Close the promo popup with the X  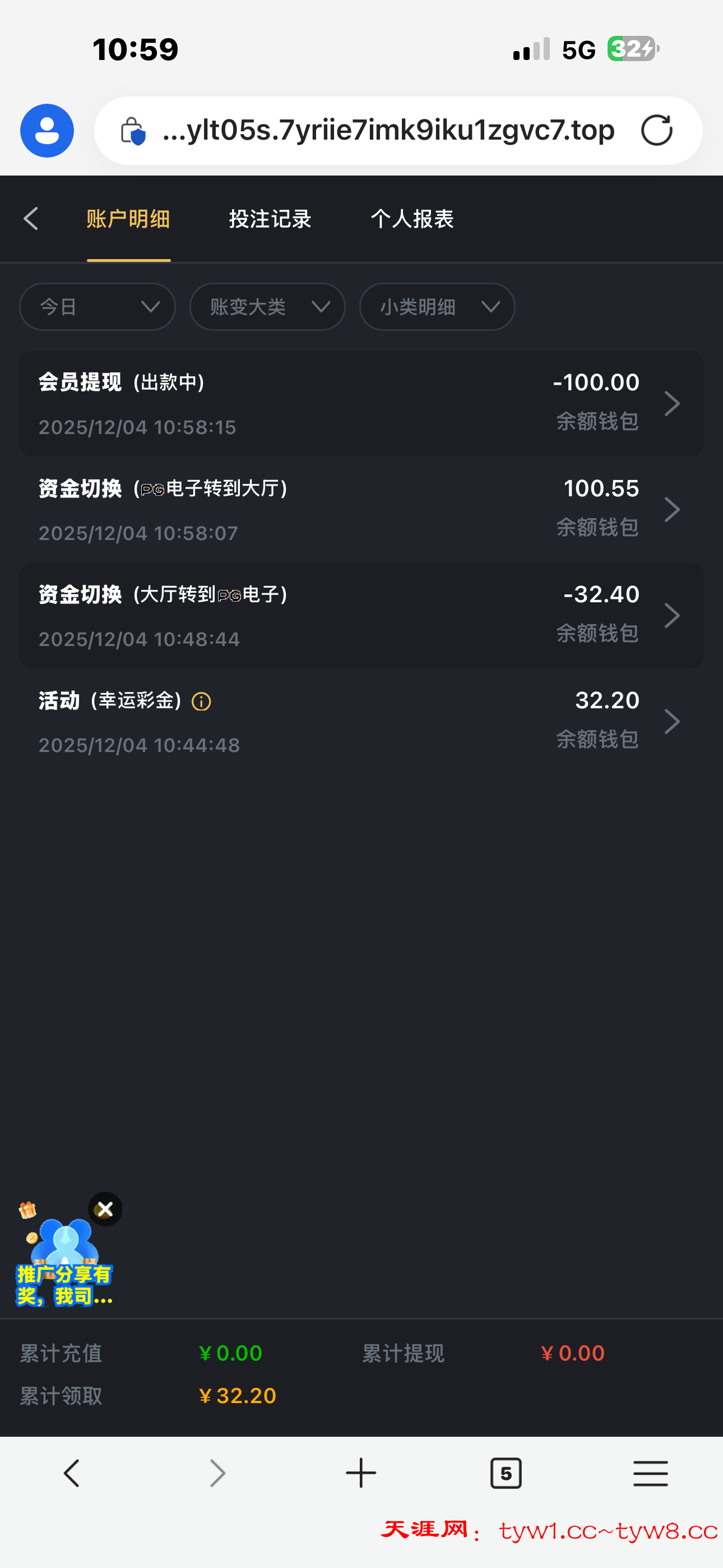[x=105, y=1210]
